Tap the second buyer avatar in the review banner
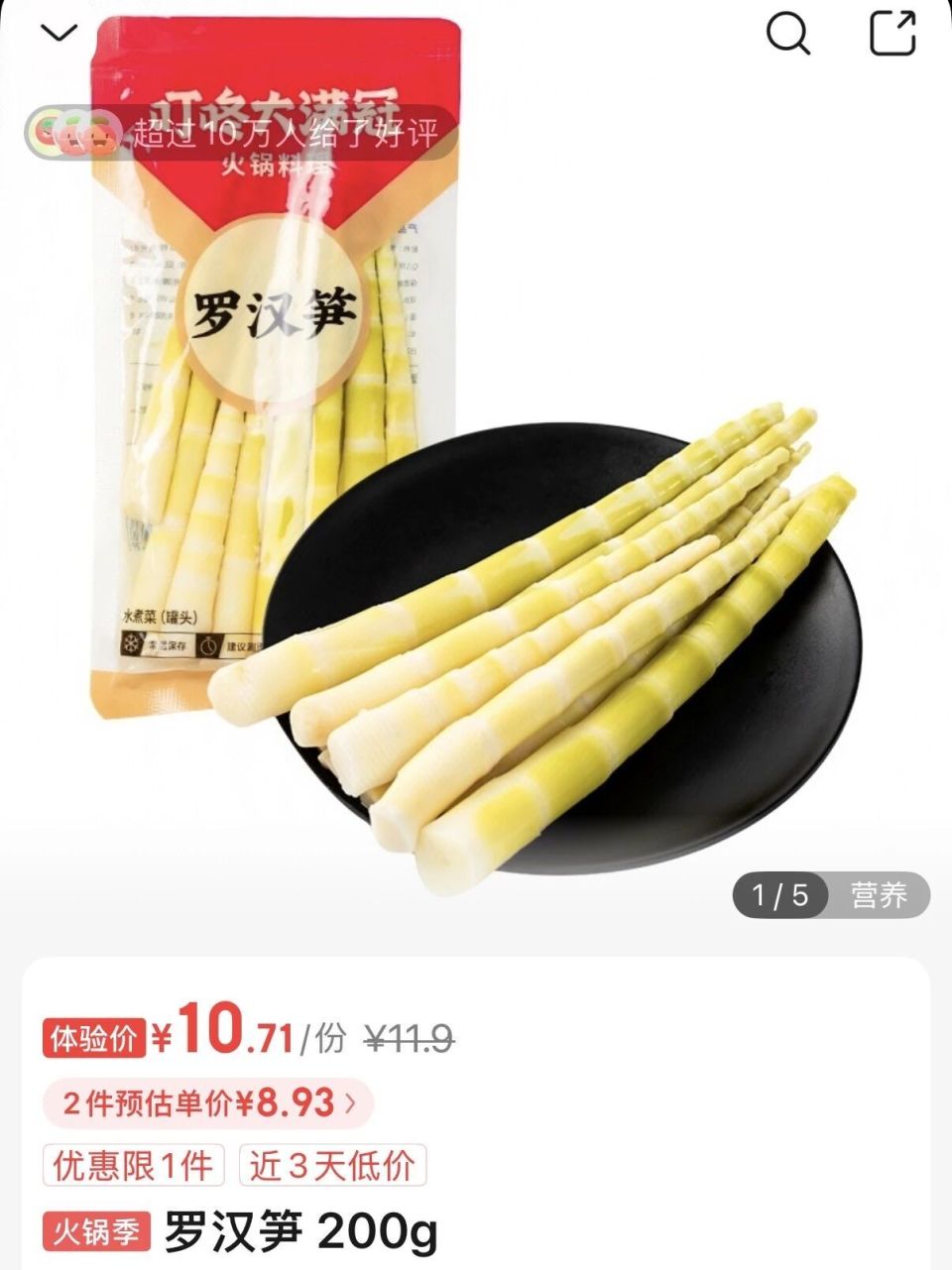Screen dimensions: 952x1270 74,134
